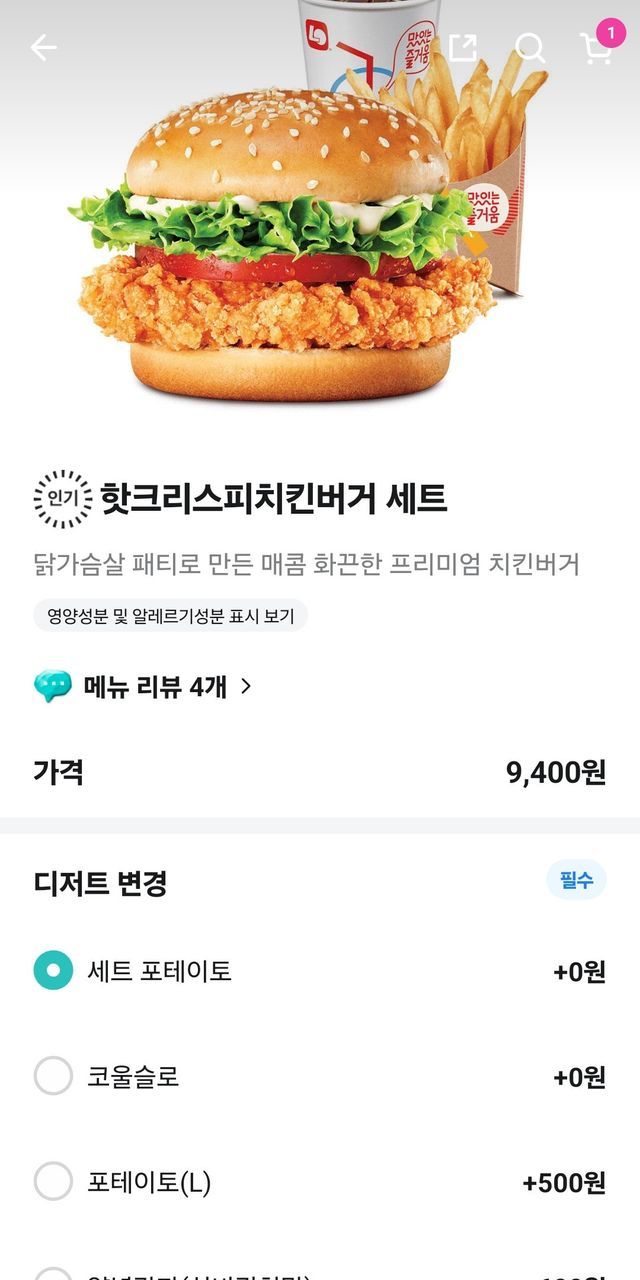View 영양성분 및 알레르기성분 표시 보기
The image size is (640, 1280).
tap(170, 616)
